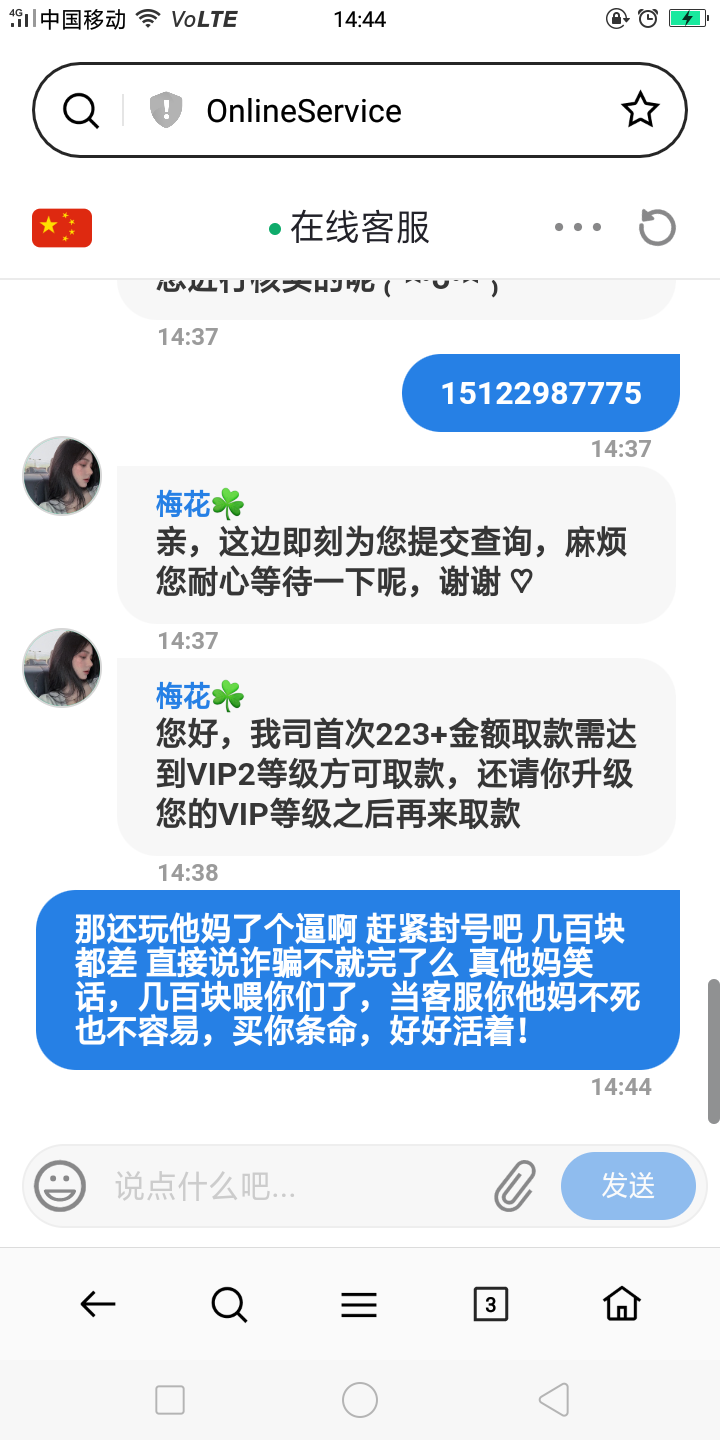The height and width of the screenshot is (1440, 720).
Task: Open the China flag site icon
Action: 61,228
